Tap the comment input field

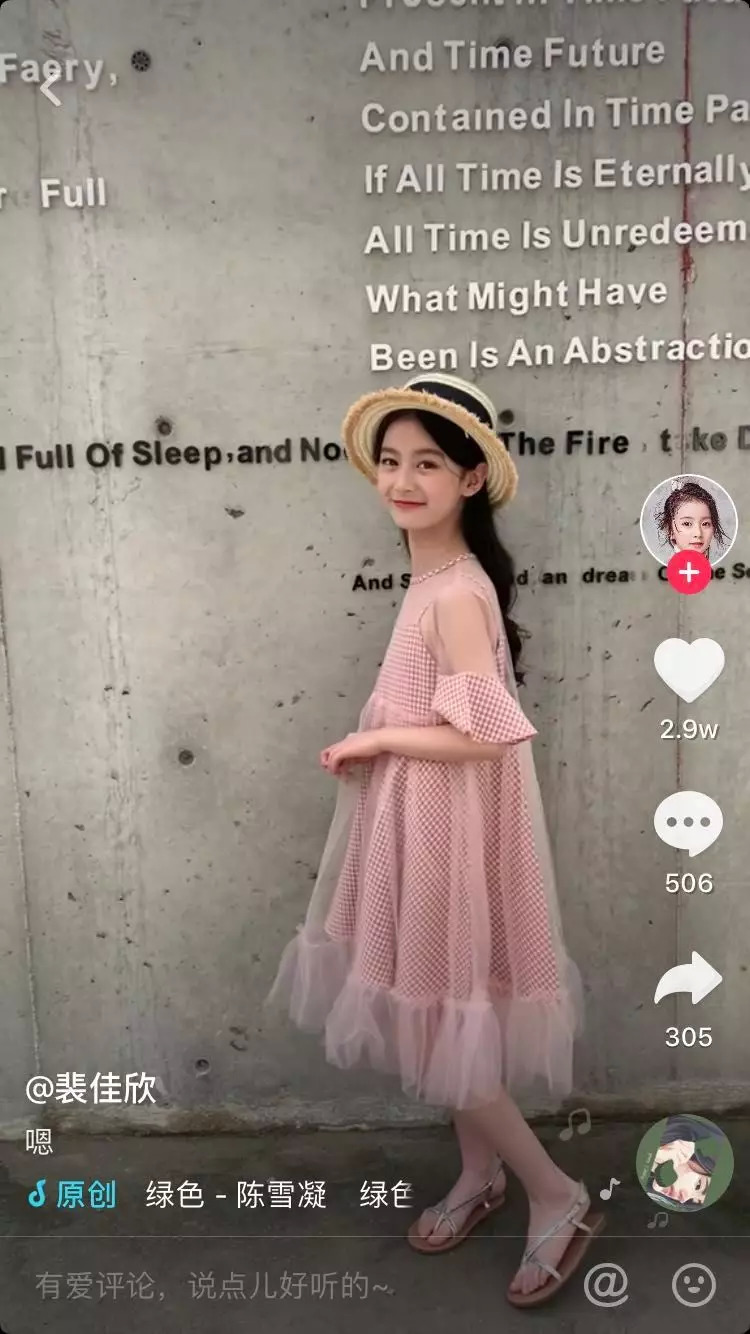tap(290, 1285)
